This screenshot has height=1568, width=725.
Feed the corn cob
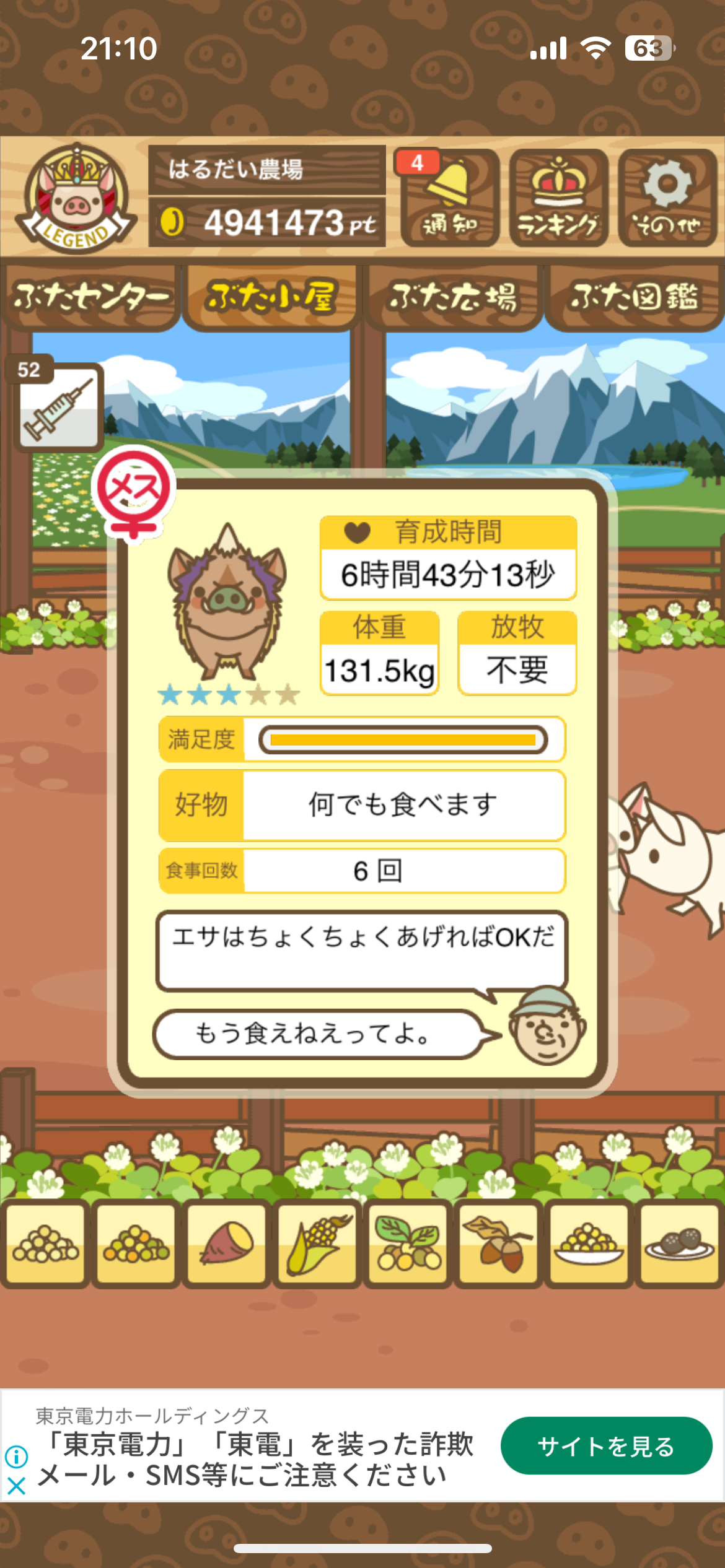(317, 1243)
